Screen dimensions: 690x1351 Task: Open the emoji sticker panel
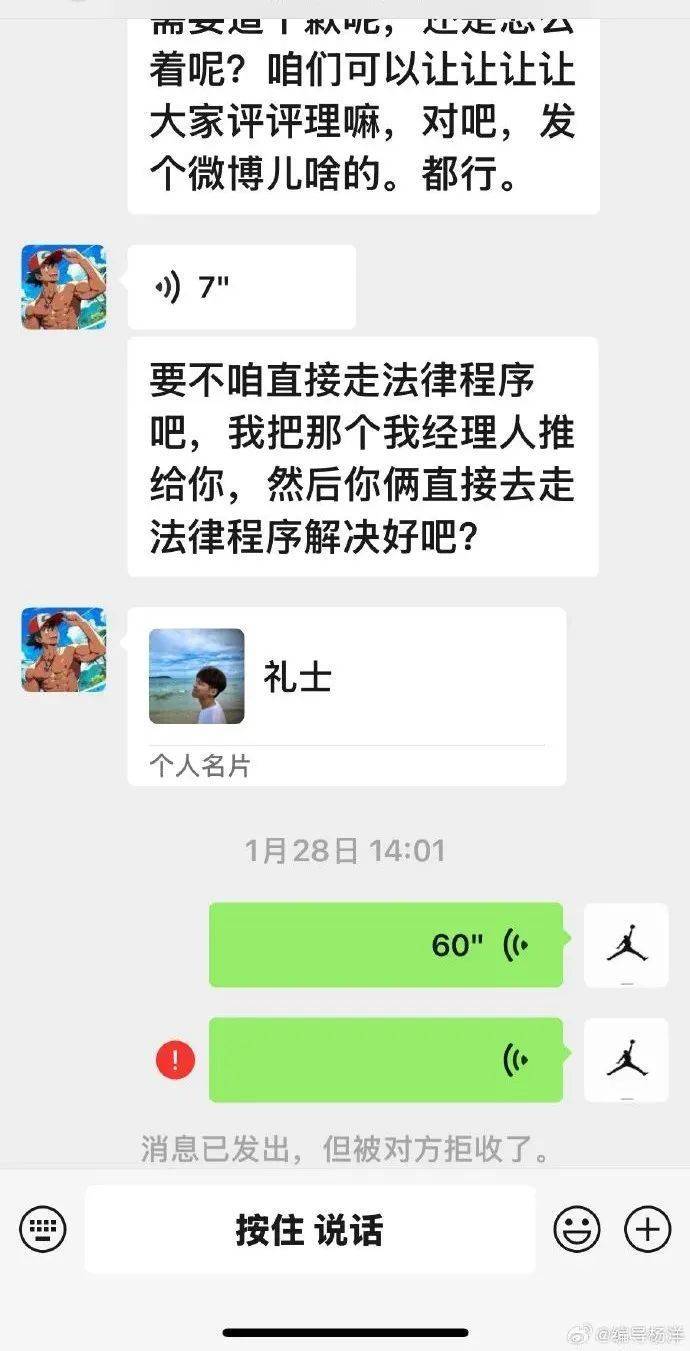[577, 1228]
